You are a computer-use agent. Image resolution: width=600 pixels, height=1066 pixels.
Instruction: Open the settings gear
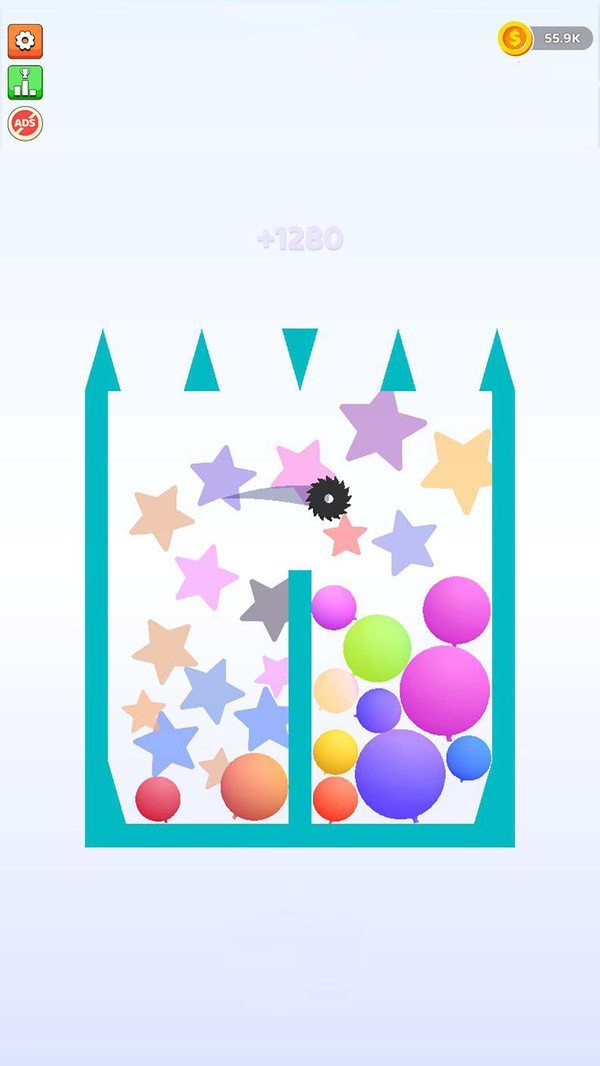tap(25, 41)
